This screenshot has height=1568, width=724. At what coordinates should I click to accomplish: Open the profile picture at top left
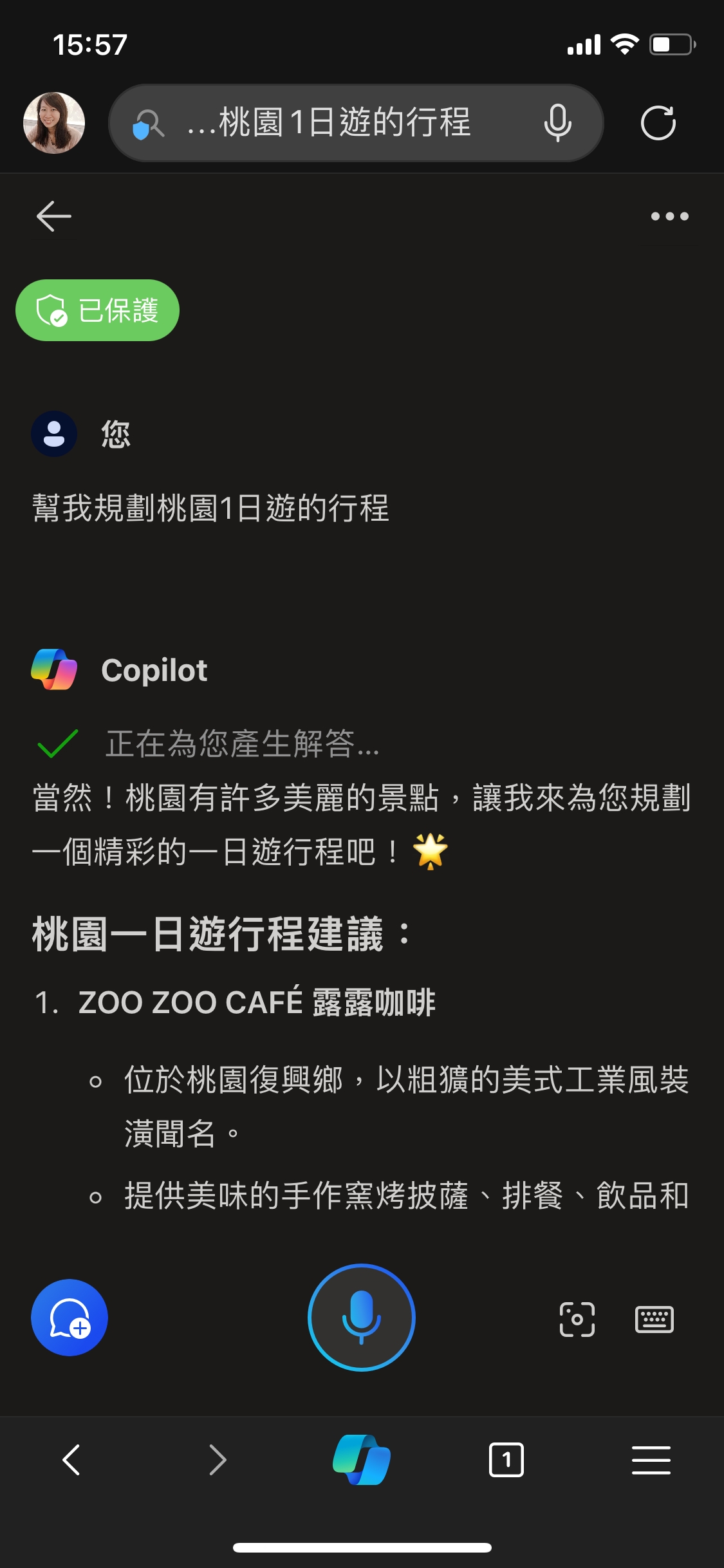tap(53, 123)
